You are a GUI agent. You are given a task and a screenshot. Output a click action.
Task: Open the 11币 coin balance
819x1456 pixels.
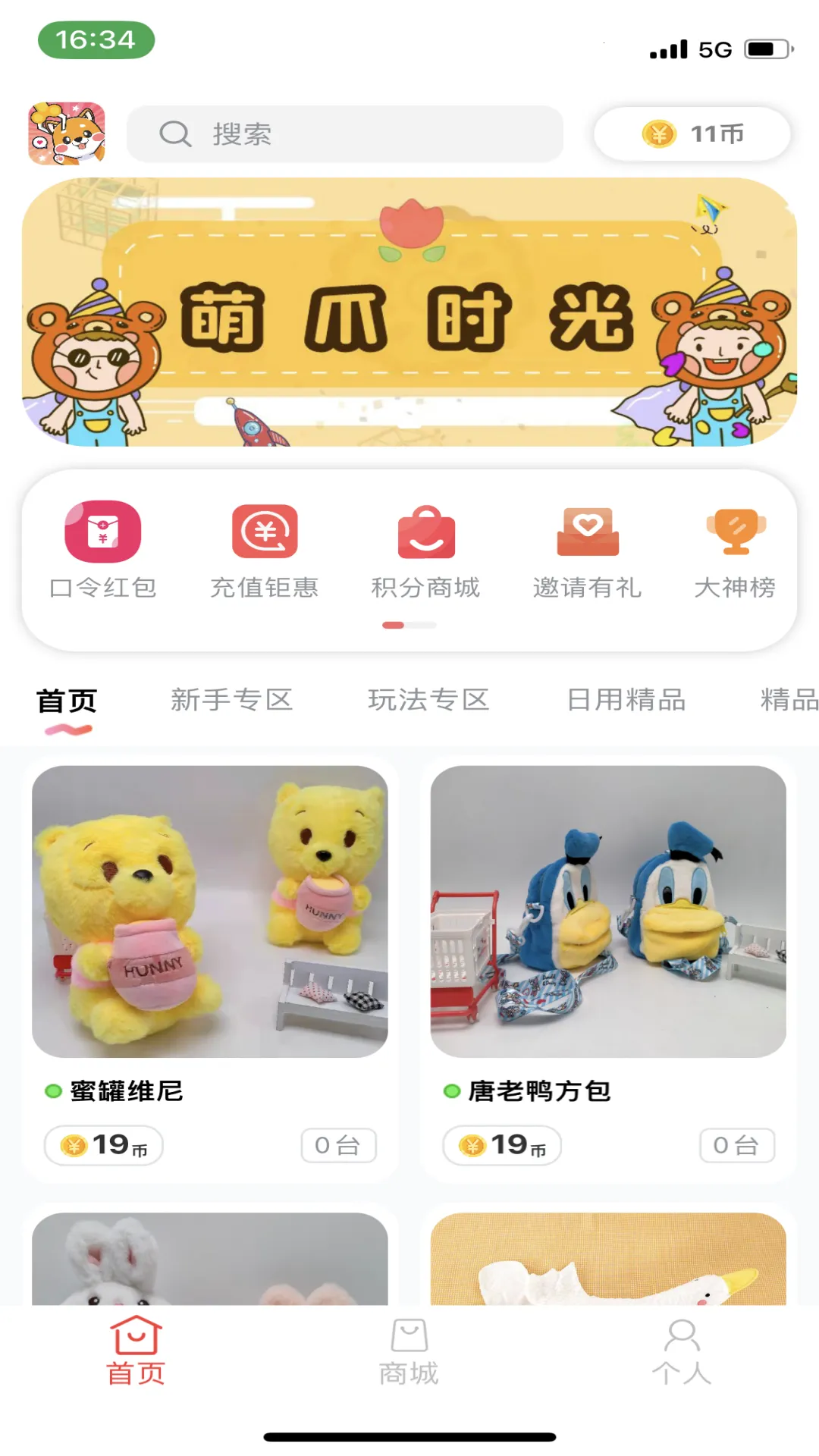coord(692,134)
